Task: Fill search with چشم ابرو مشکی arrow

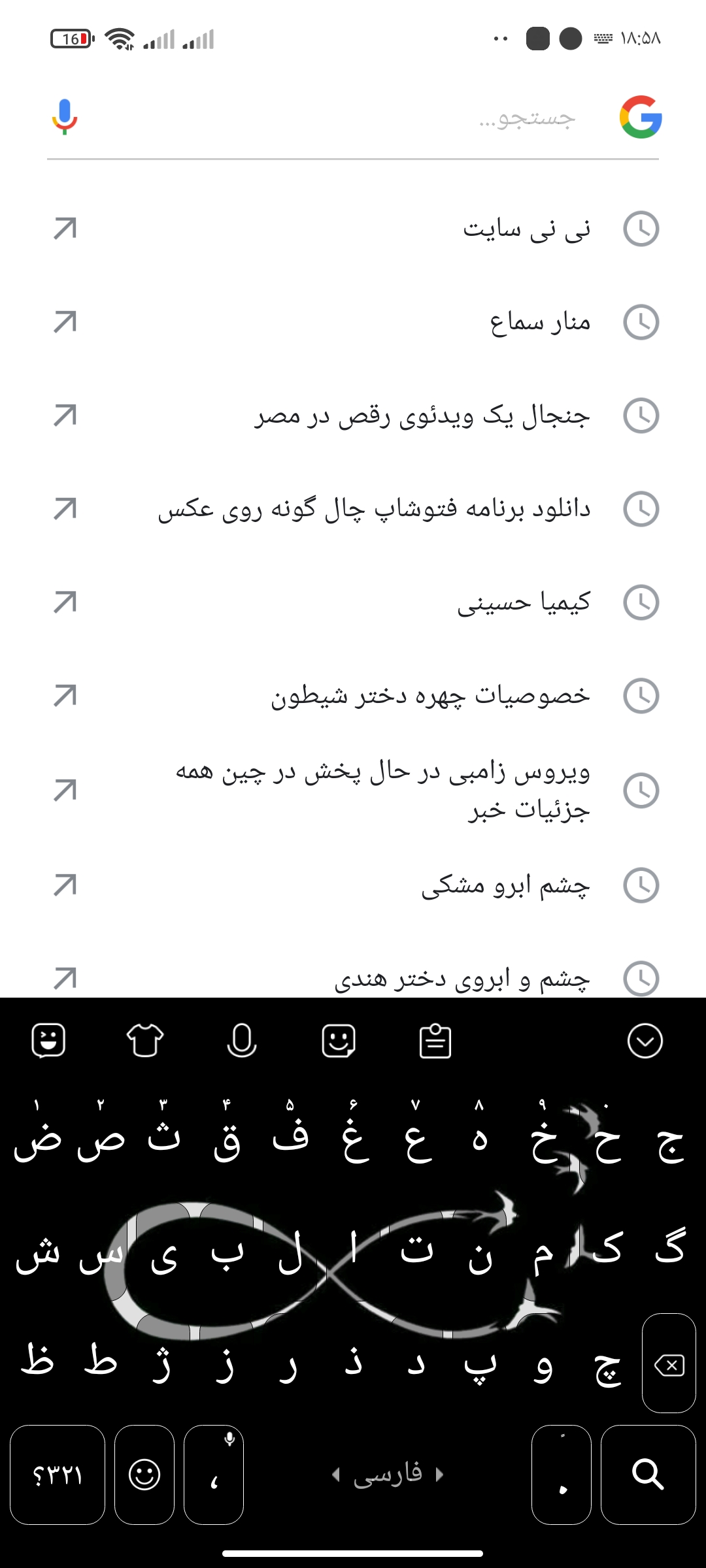Action: click(65, 885)
